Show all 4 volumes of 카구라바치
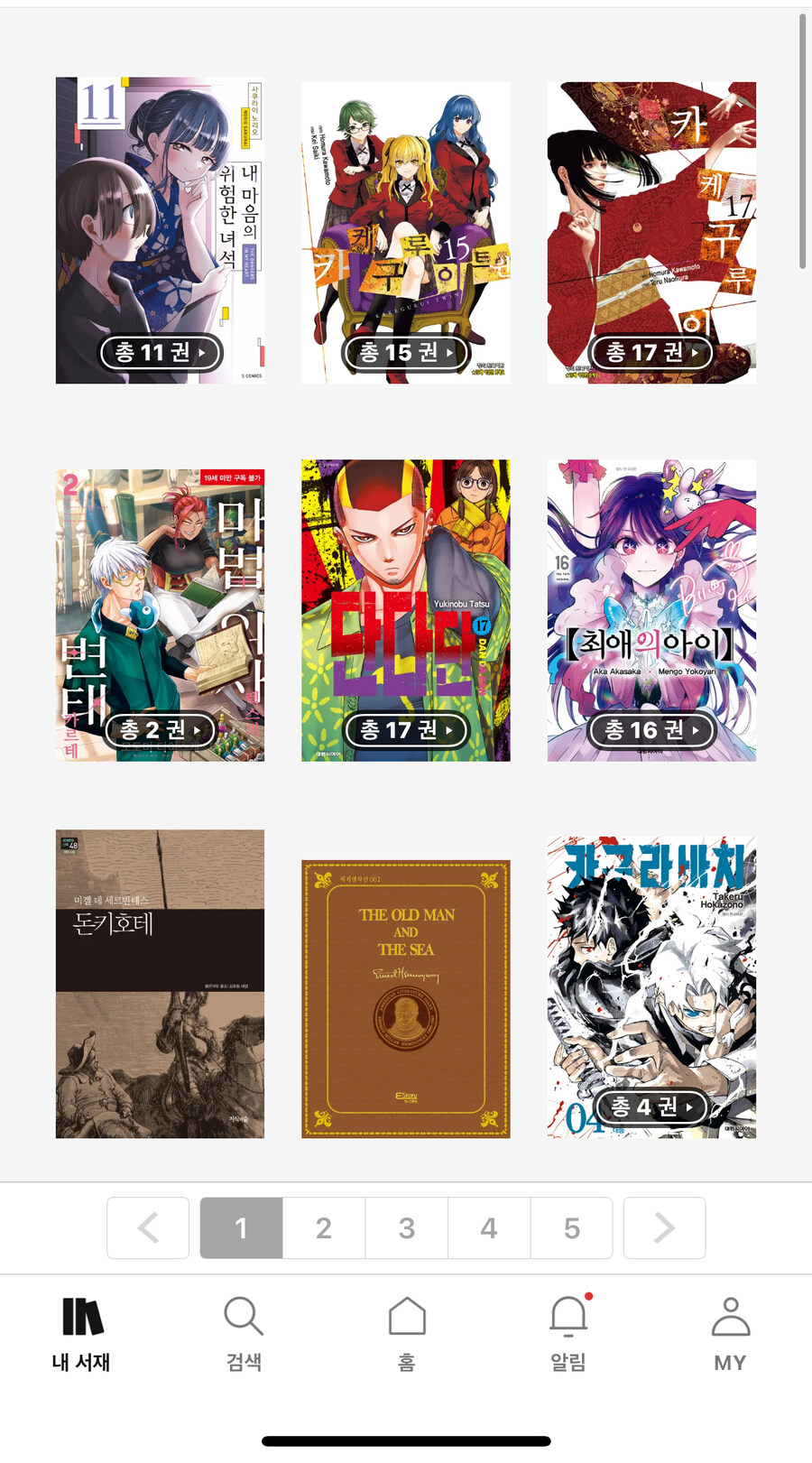The width and height of the screenshot is (812, 1463). point(651,1107)
